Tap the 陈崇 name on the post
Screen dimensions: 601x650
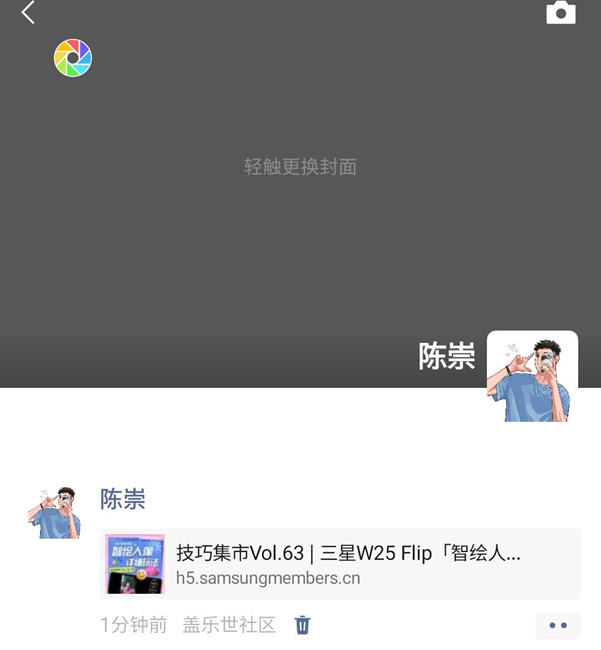(123, 499)
